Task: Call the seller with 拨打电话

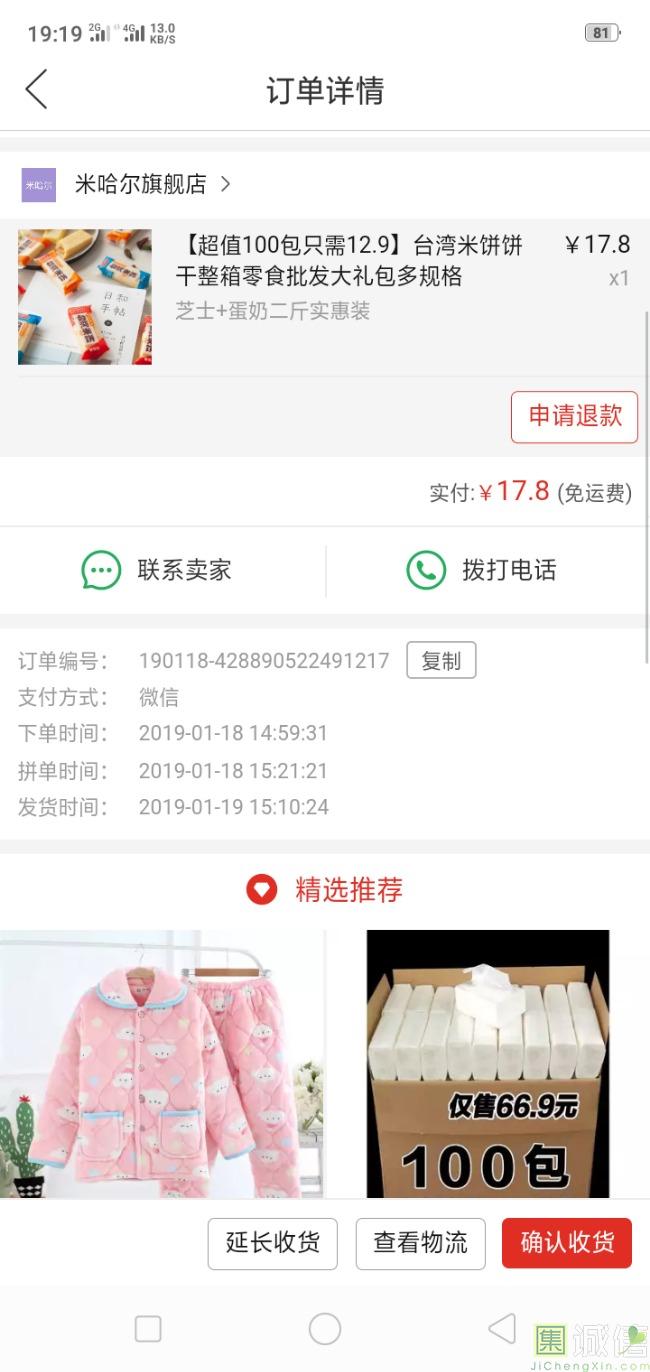Action: 482,570
